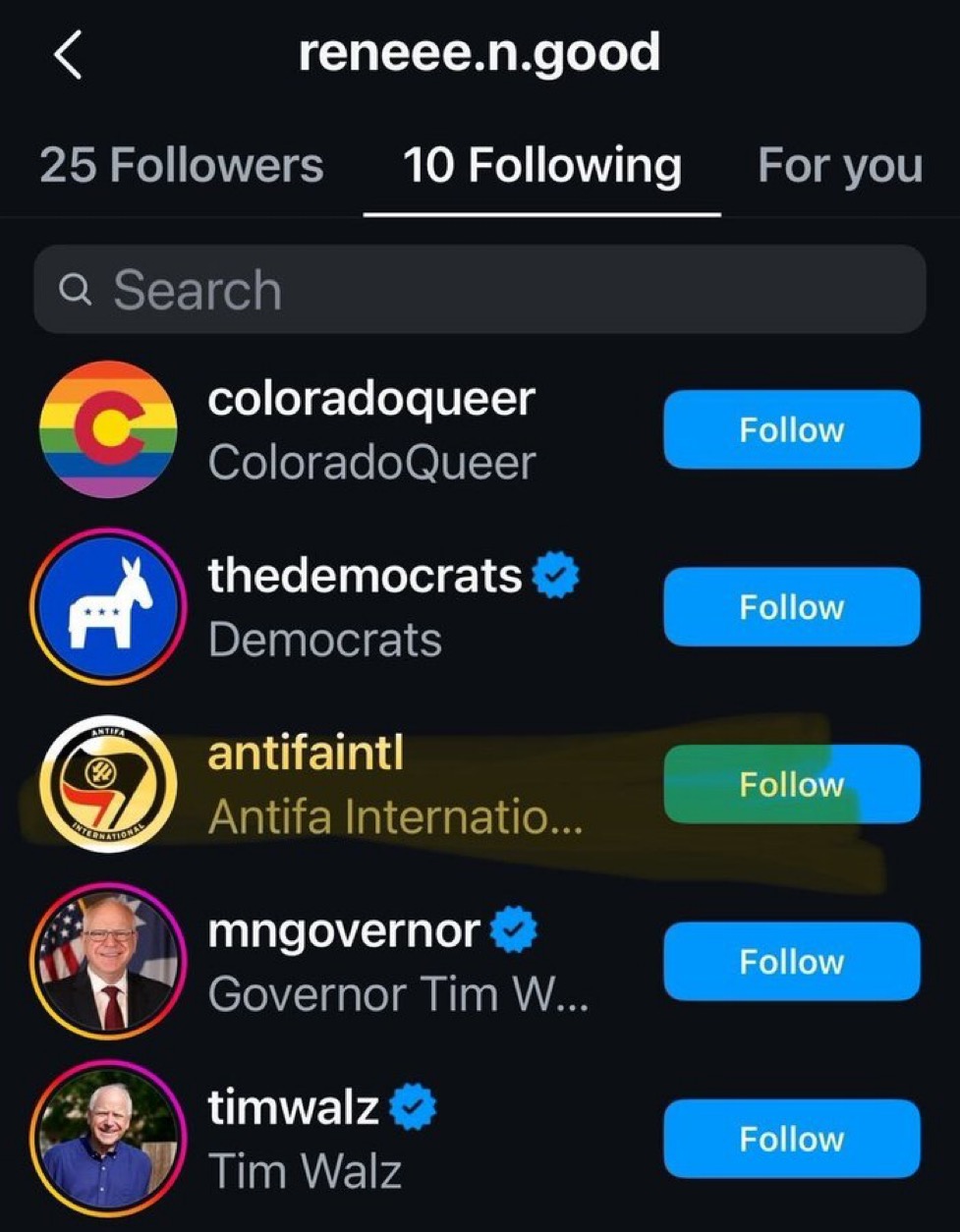Switch to the 25 Followers tab
This screenshot has height=1232, width=960.
[x=182, y=165]
